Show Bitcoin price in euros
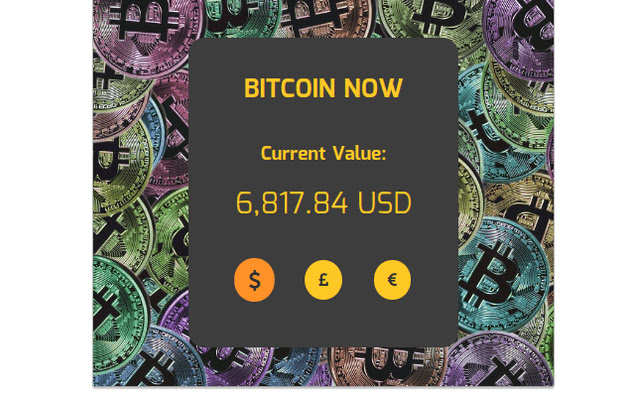 (x=392, y=280)
